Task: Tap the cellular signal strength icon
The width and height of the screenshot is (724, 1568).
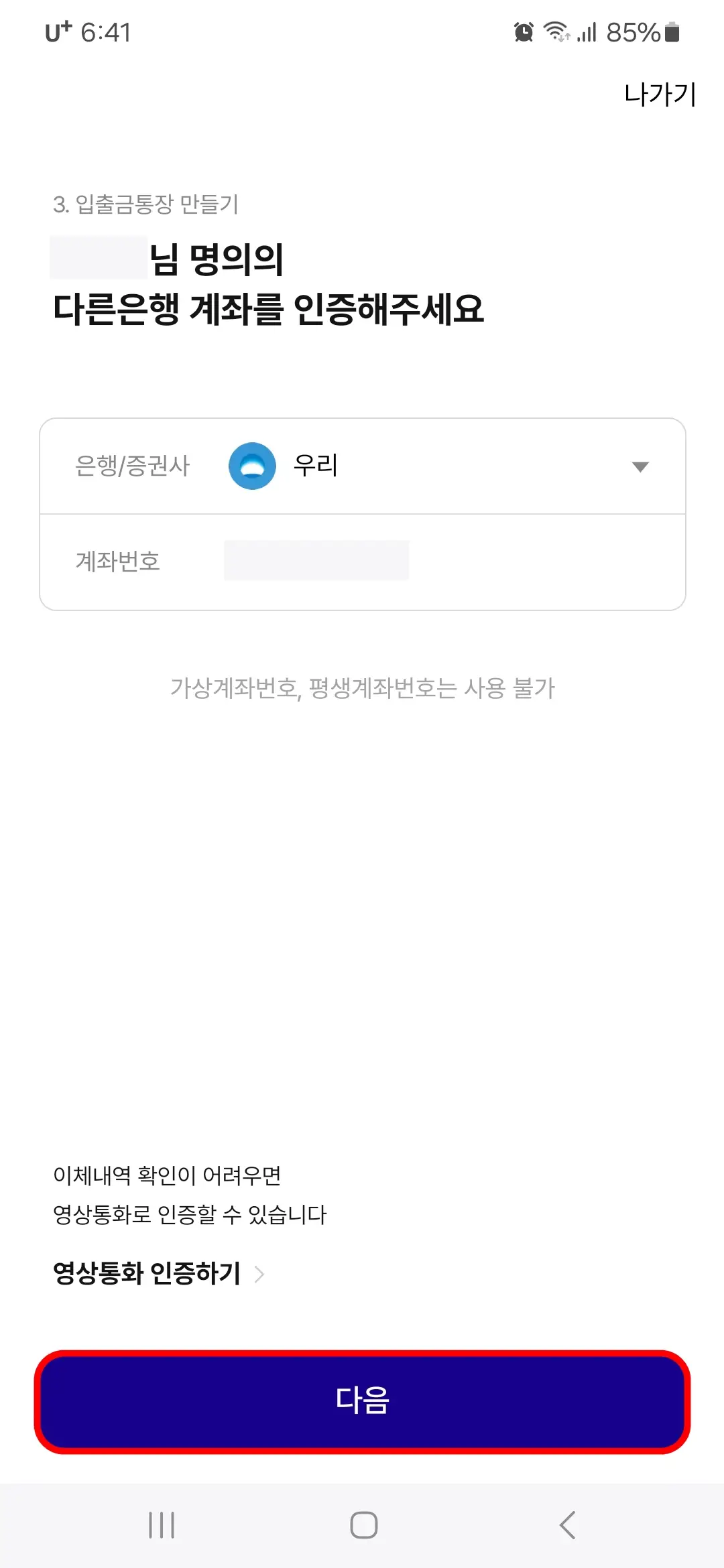Action: (x=588, y=31)
